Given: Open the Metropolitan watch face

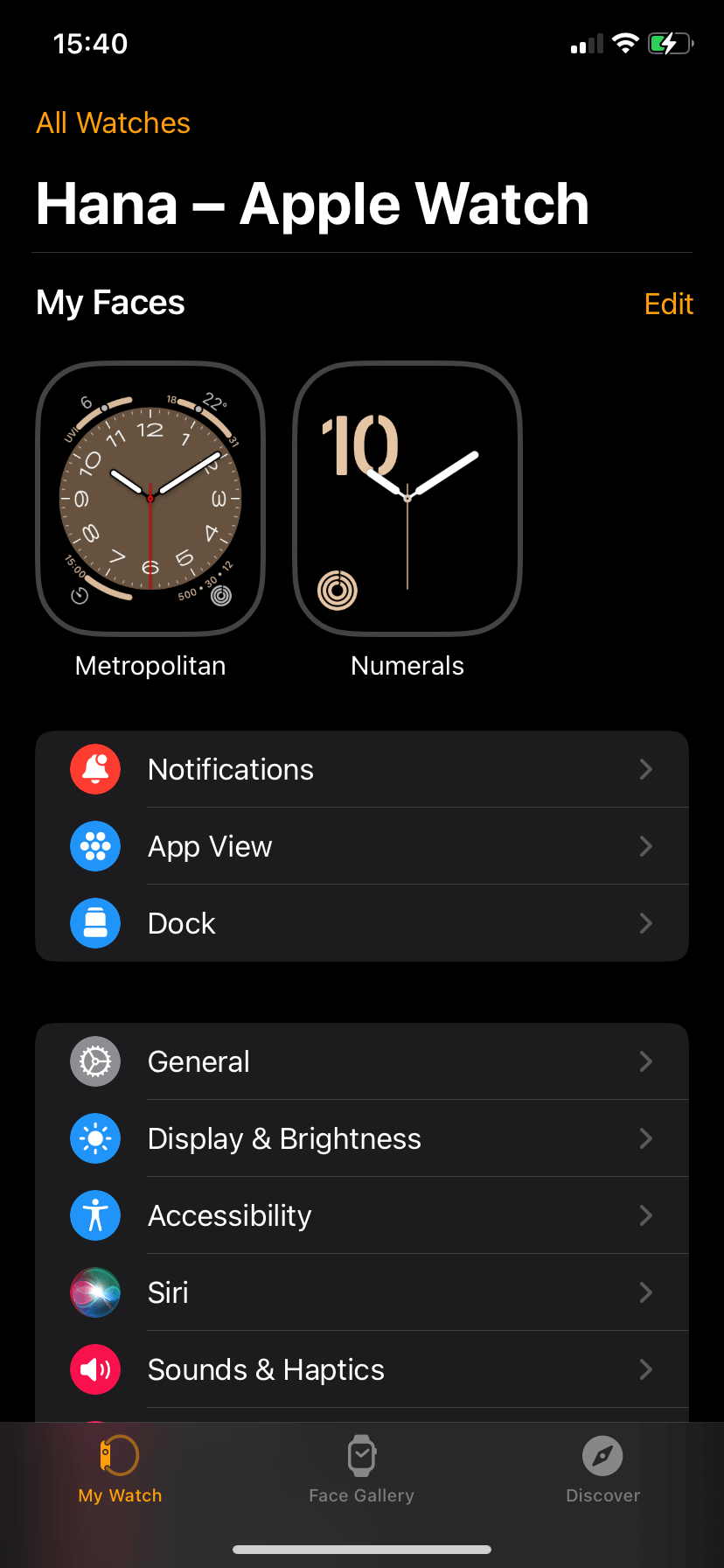Looking at the screenshot, I should (x=150, y=498).
